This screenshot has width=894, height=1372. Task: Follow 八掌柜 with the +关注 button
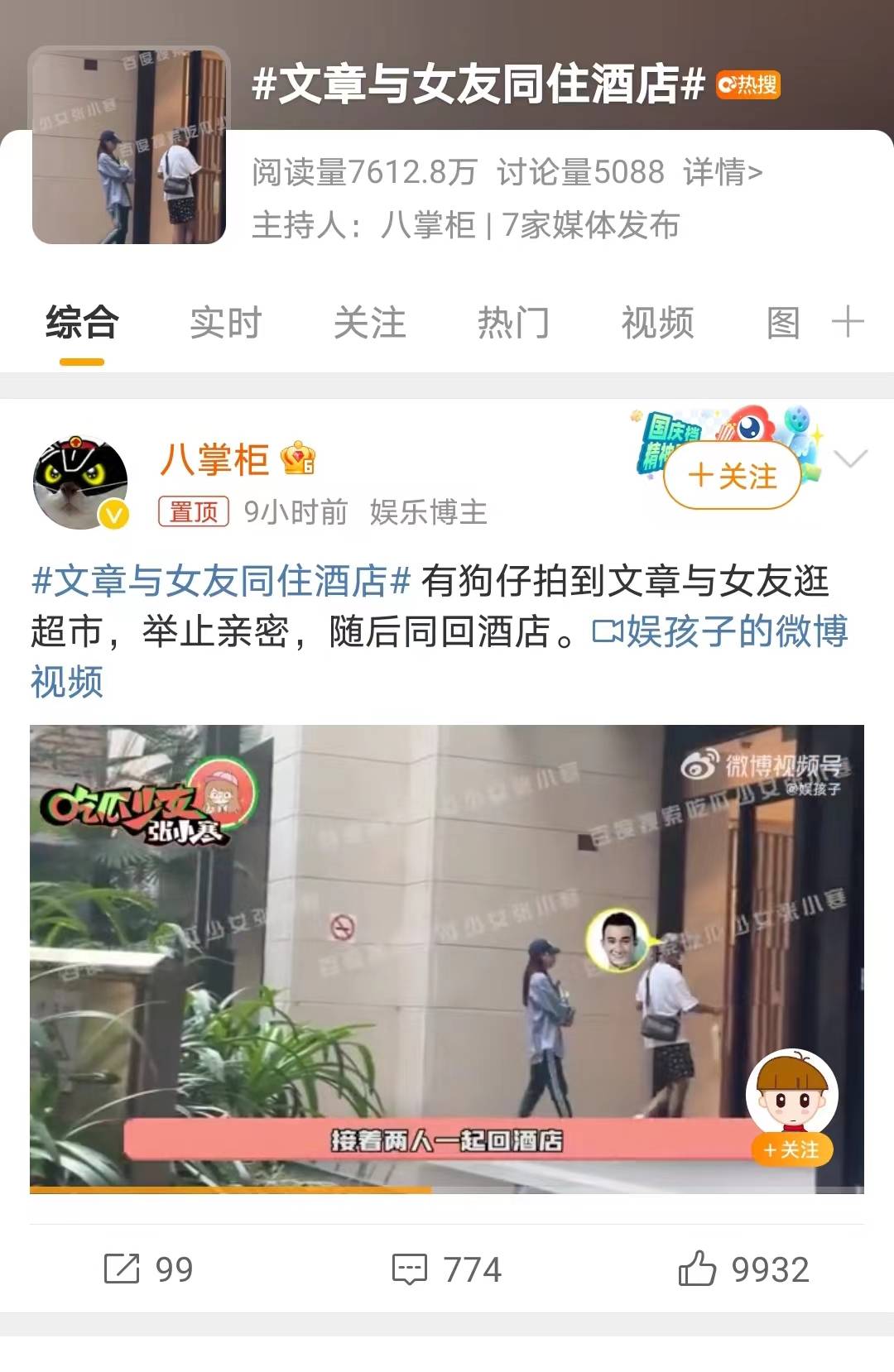point(732,476)
